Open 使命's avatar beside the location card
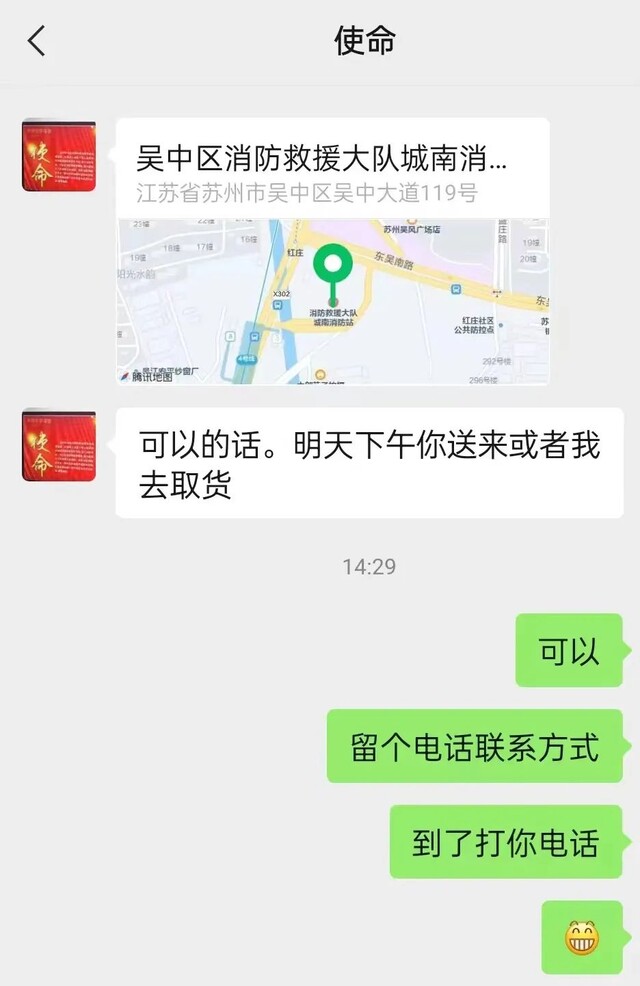The height and width of the screenshot is (986, 640). [58, 155]
